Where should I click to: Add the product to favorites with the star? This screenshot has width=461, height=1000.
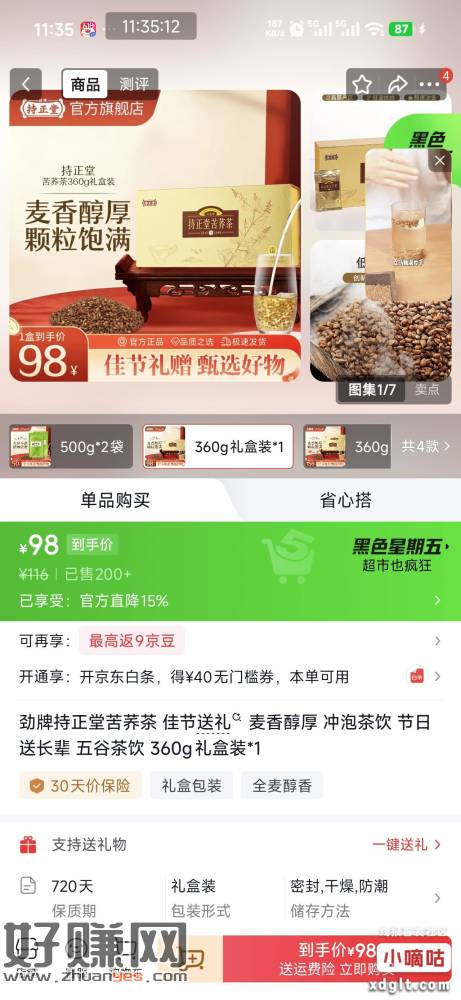(362, 84)
